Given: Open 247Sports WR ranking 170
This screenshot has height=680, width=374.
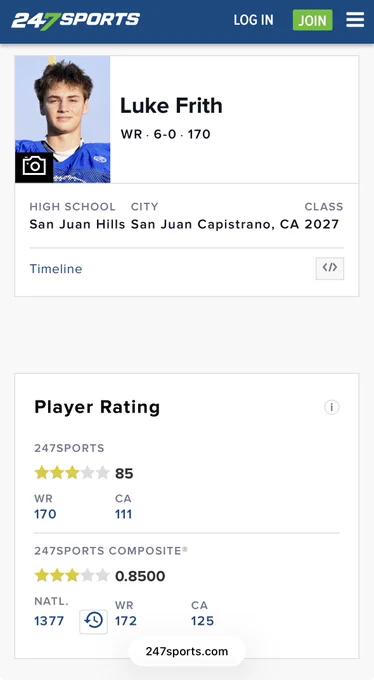Looking at the screenshot, I should [45, 514].
